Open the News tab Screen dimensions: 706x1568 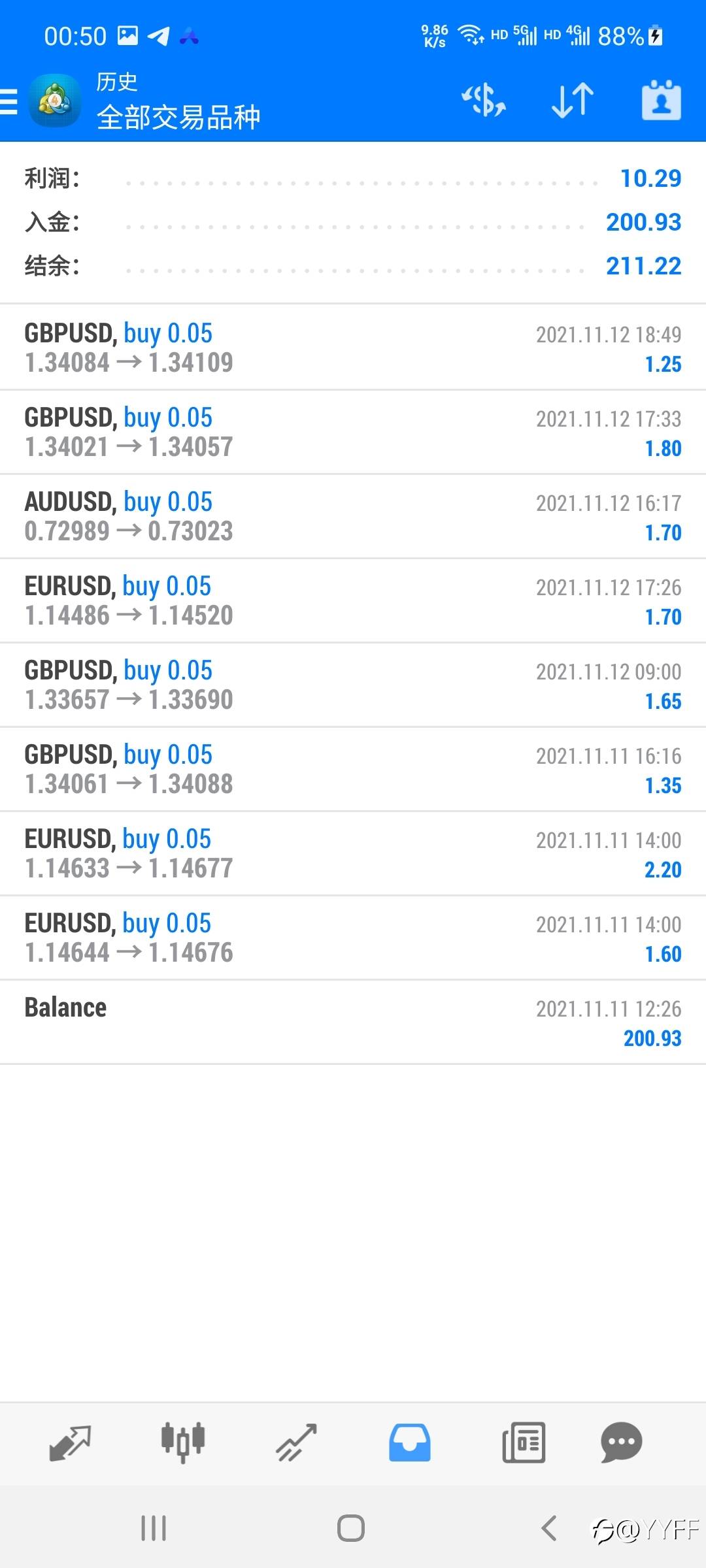pyautogui.click(x=523, y=1443)
